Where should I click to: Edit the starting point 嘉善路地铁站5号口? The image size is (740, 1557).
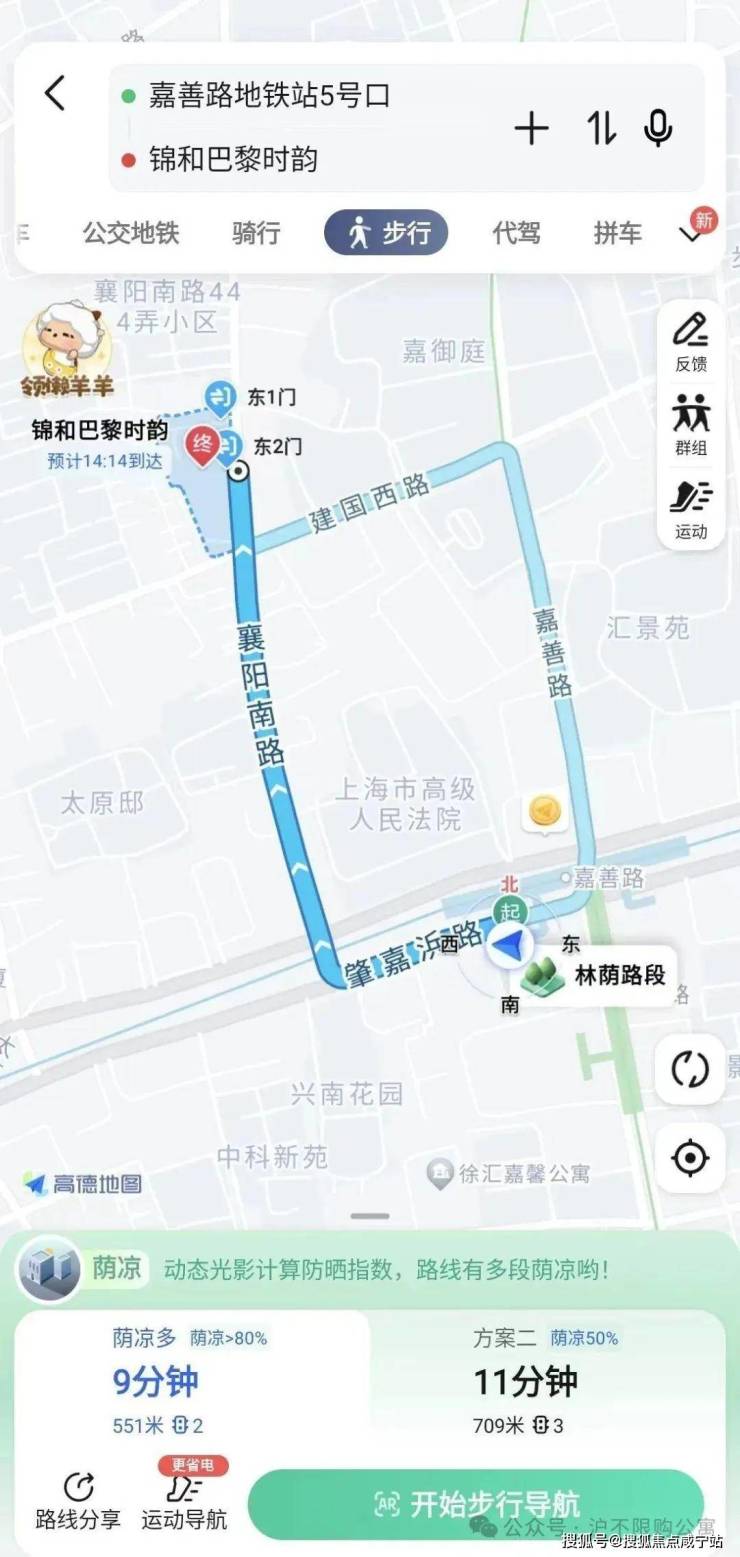click(x=270, y=96)
